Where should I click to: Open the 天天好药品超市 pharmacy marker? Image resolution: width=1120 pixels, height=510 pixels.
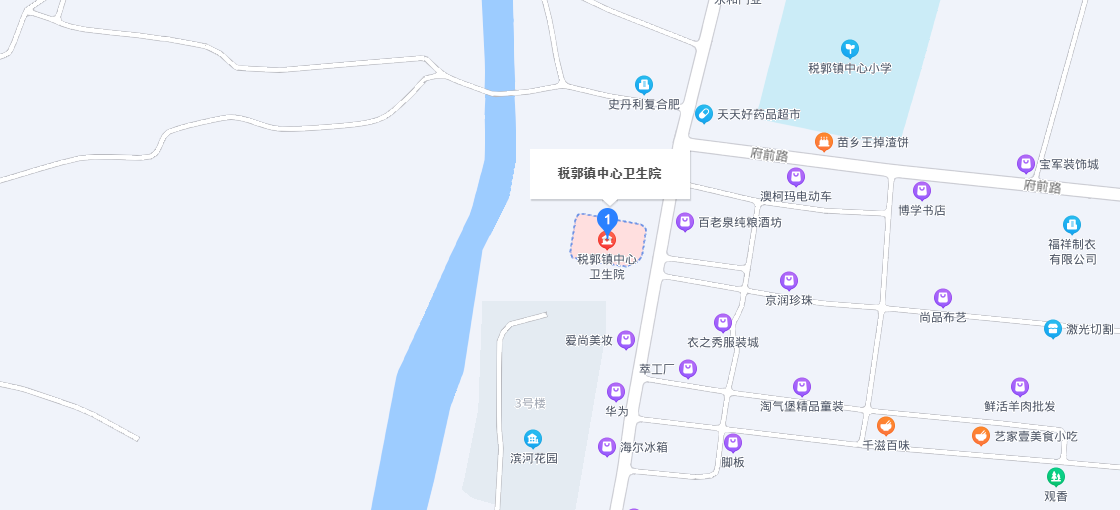(704, 115)
